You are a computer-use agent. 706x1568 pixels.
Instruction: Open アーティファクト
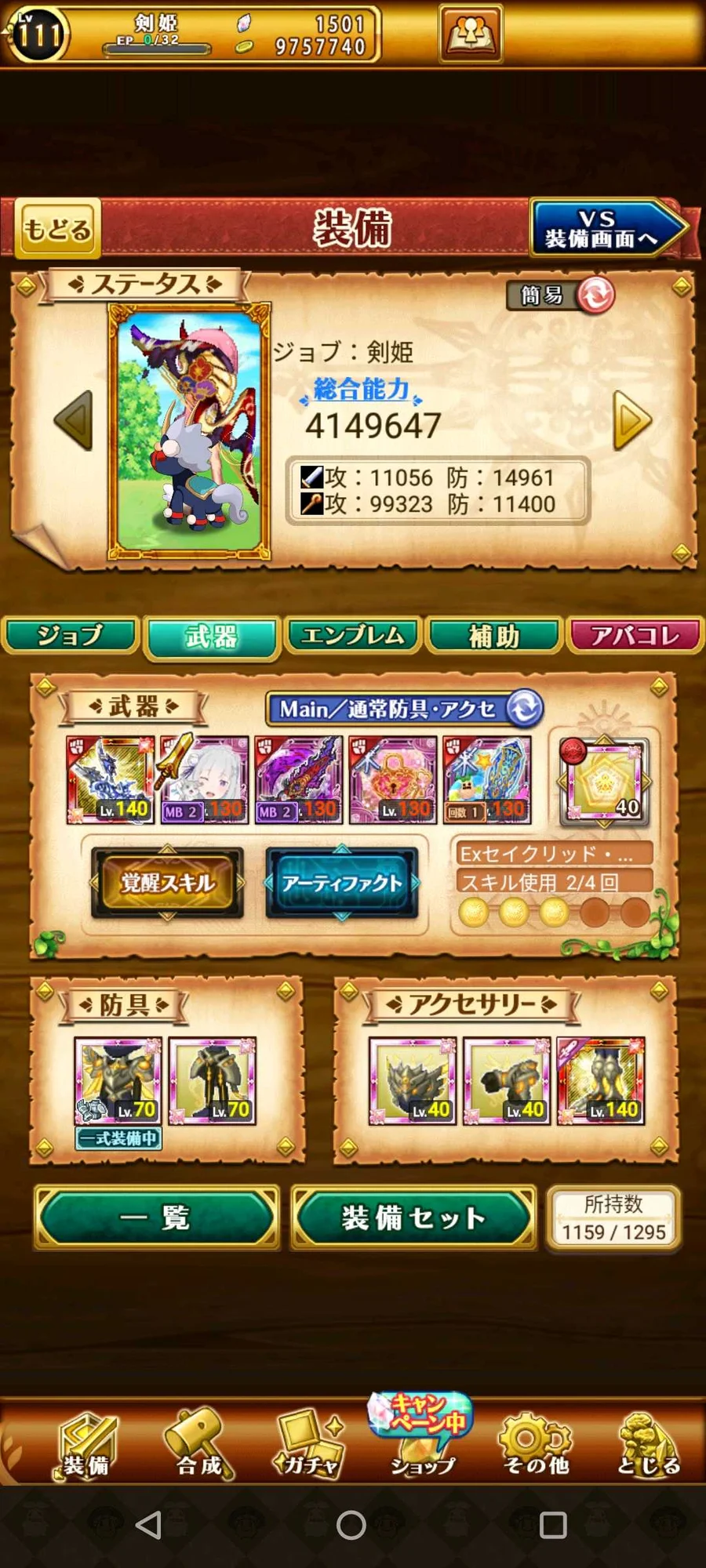(341, 883)
